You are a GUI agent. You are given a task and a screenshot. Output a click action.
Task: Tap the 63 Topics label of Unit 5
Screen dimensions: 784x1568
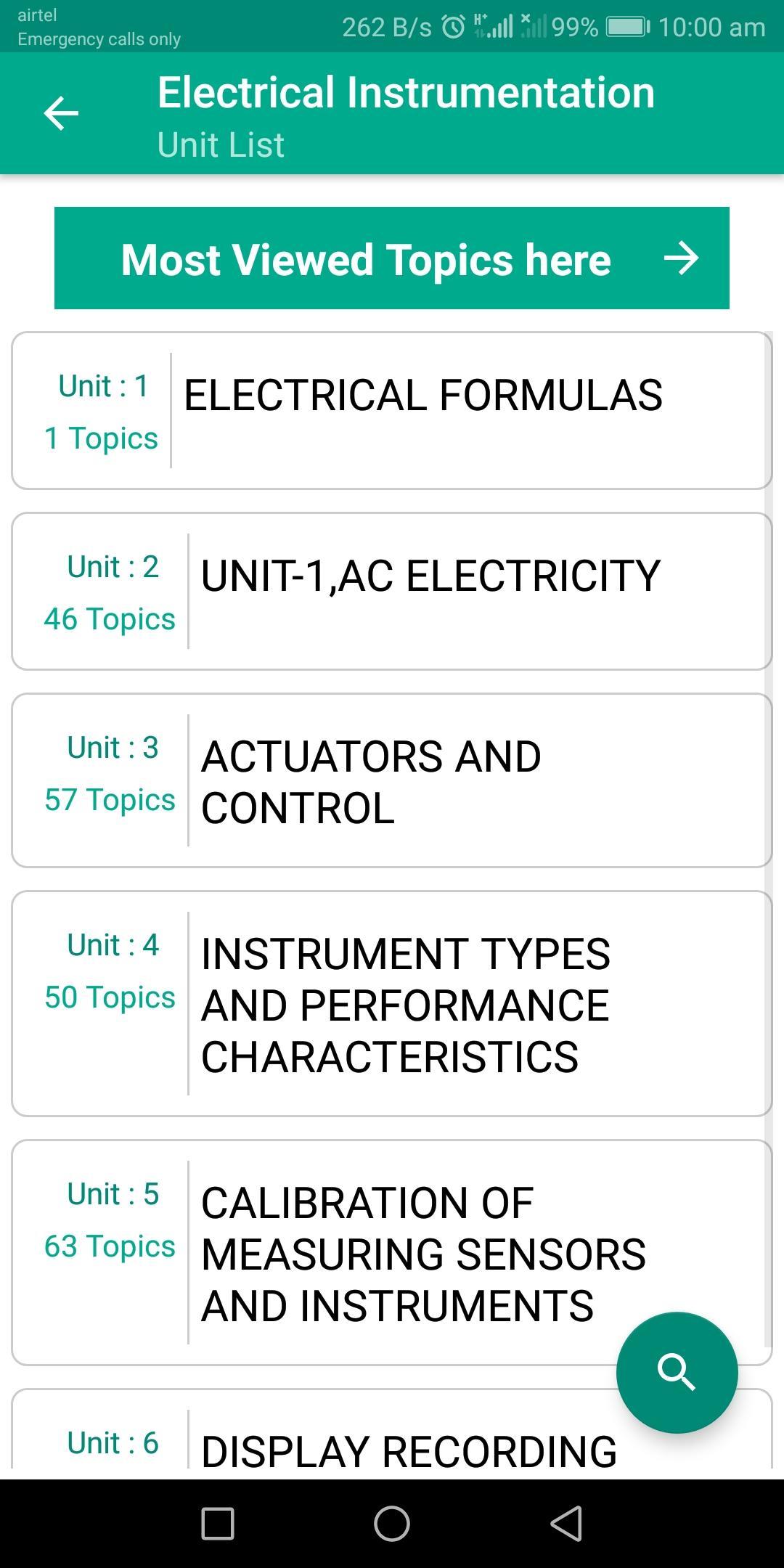(x=110, y=1245)
